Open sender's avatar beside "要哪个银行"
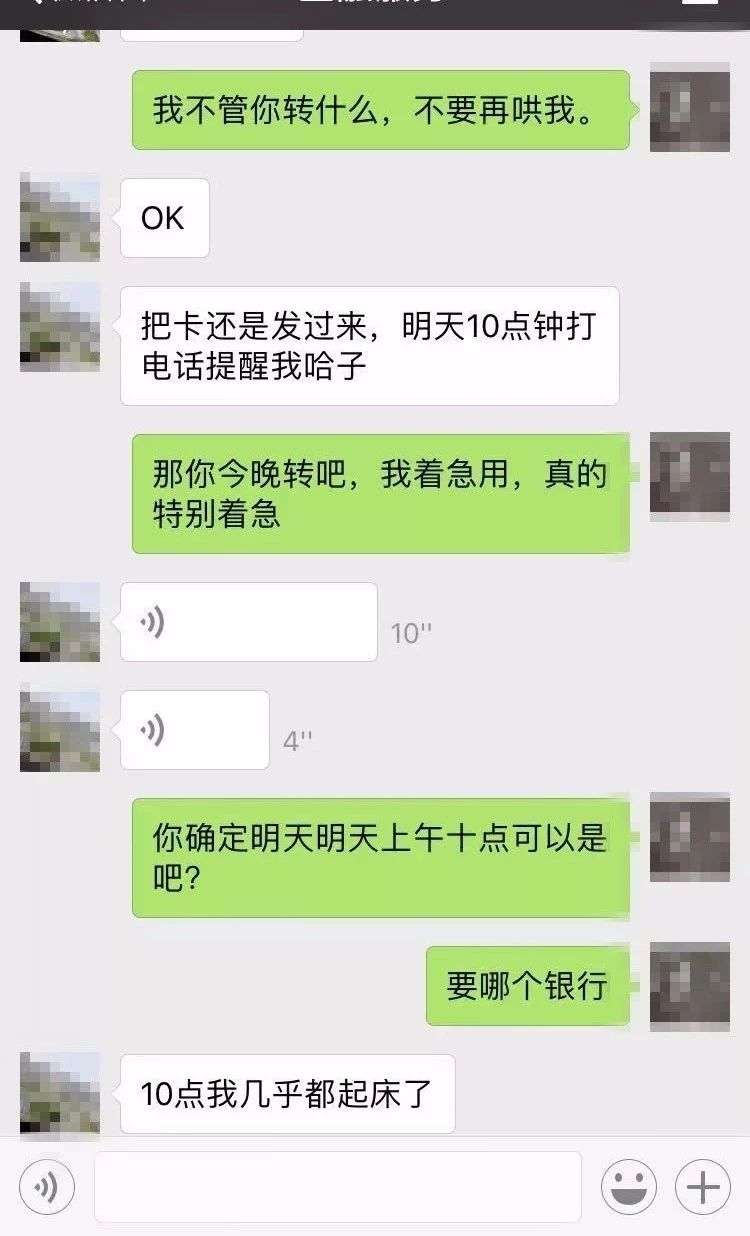750x1236 pixels. point(690,986)
